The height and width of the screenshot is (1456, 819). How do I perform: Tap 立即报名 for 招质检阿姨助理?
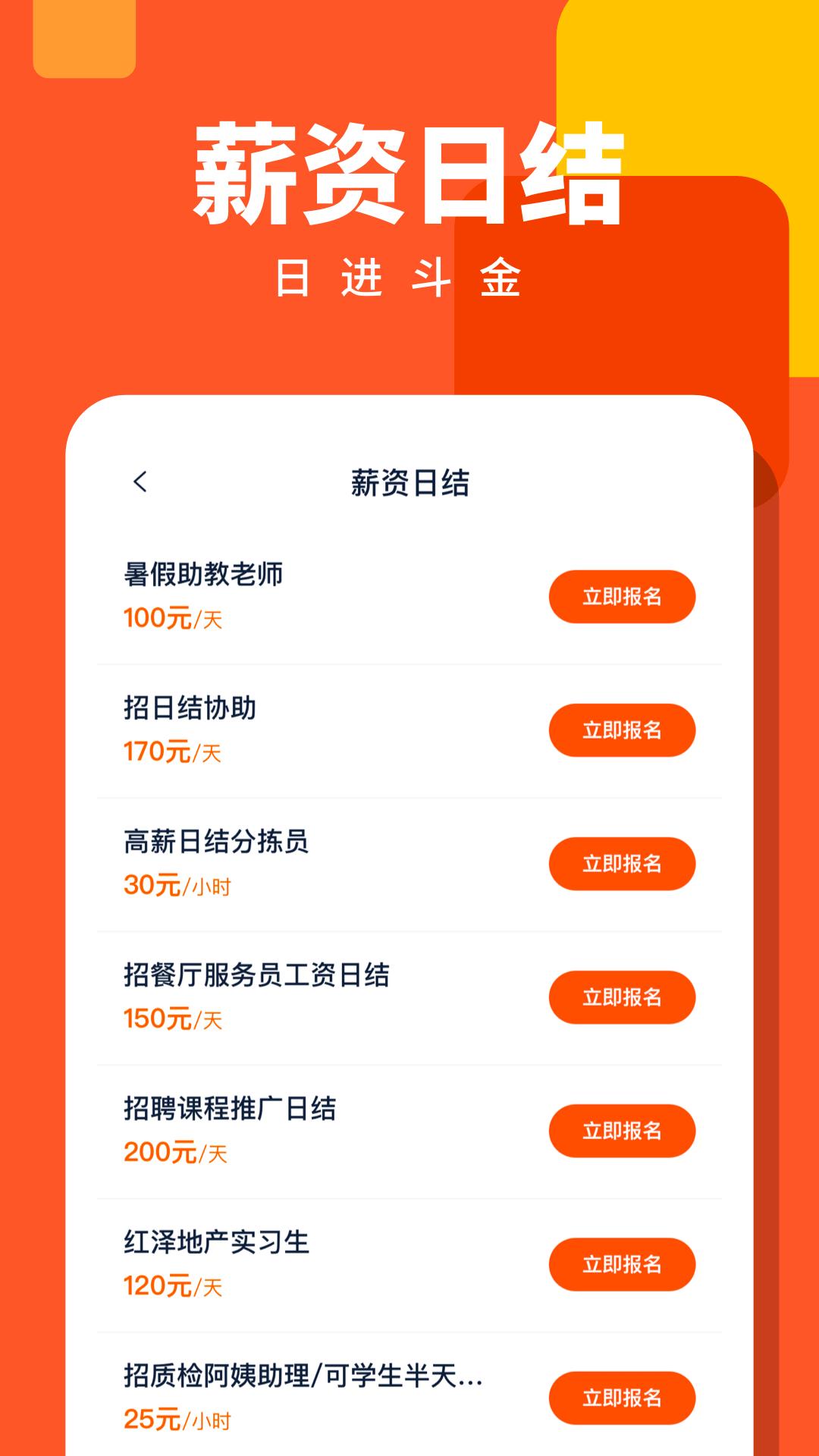(x=622, y=1398)
